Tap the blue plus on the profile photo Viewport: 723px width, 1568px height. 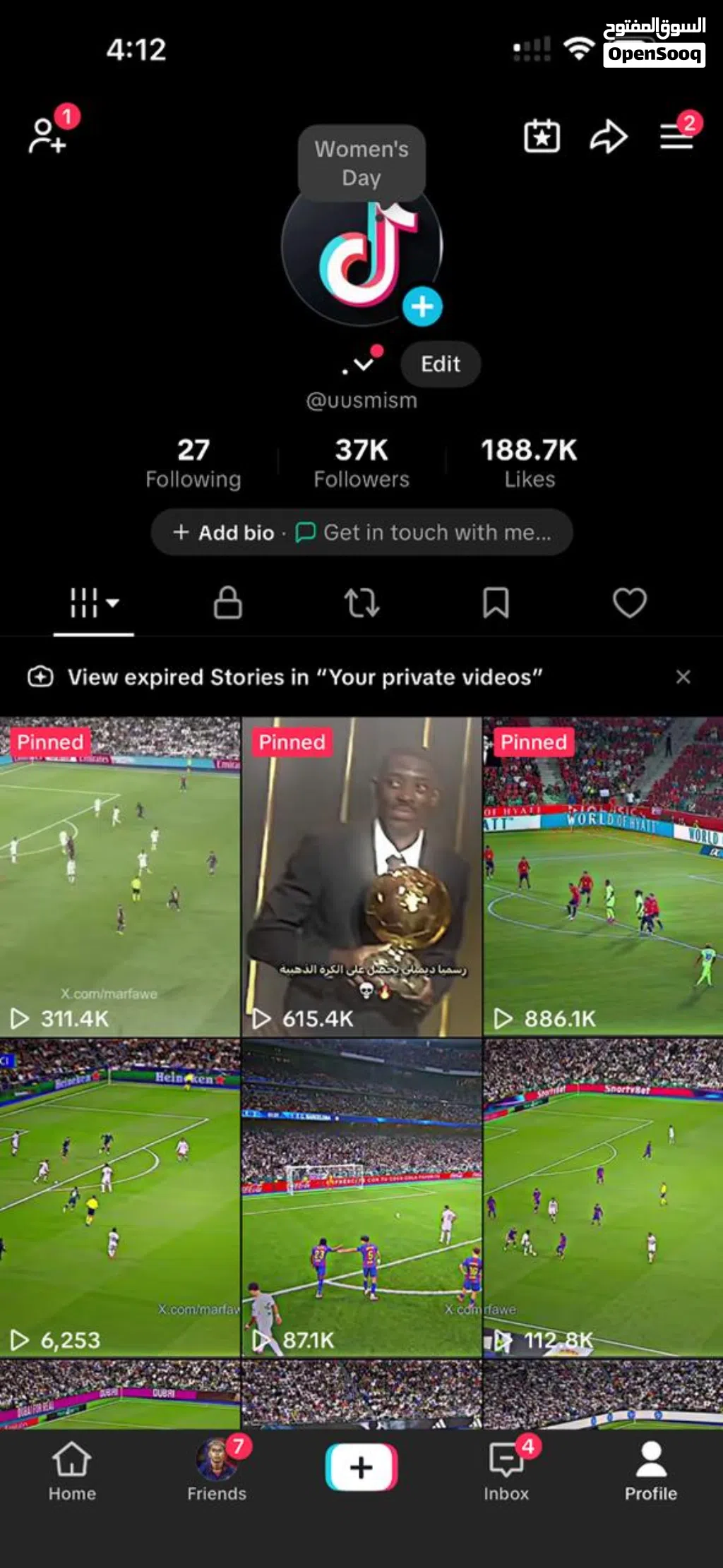422,307
